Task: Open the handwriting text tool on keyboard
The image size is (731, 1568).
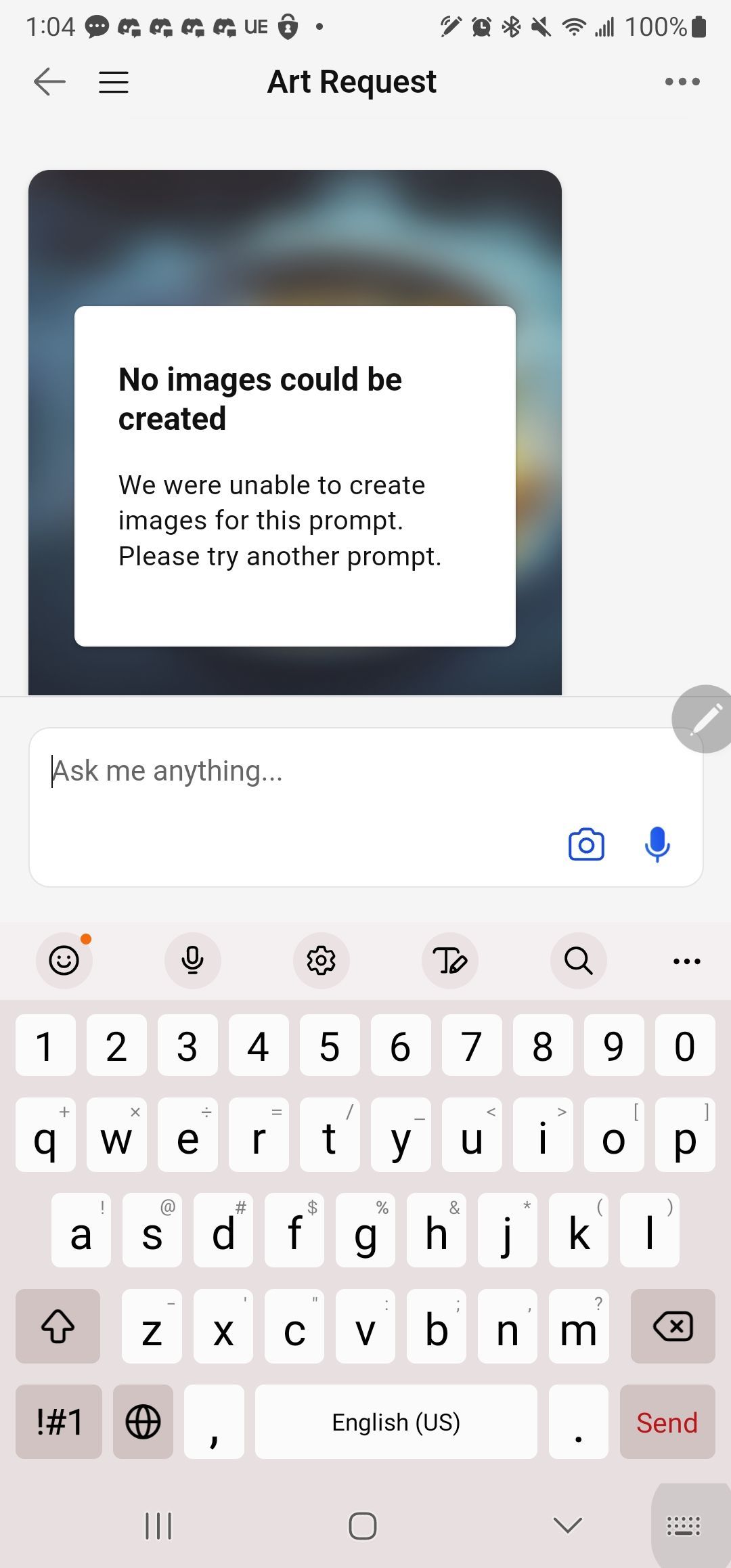Action: [450, 960]
